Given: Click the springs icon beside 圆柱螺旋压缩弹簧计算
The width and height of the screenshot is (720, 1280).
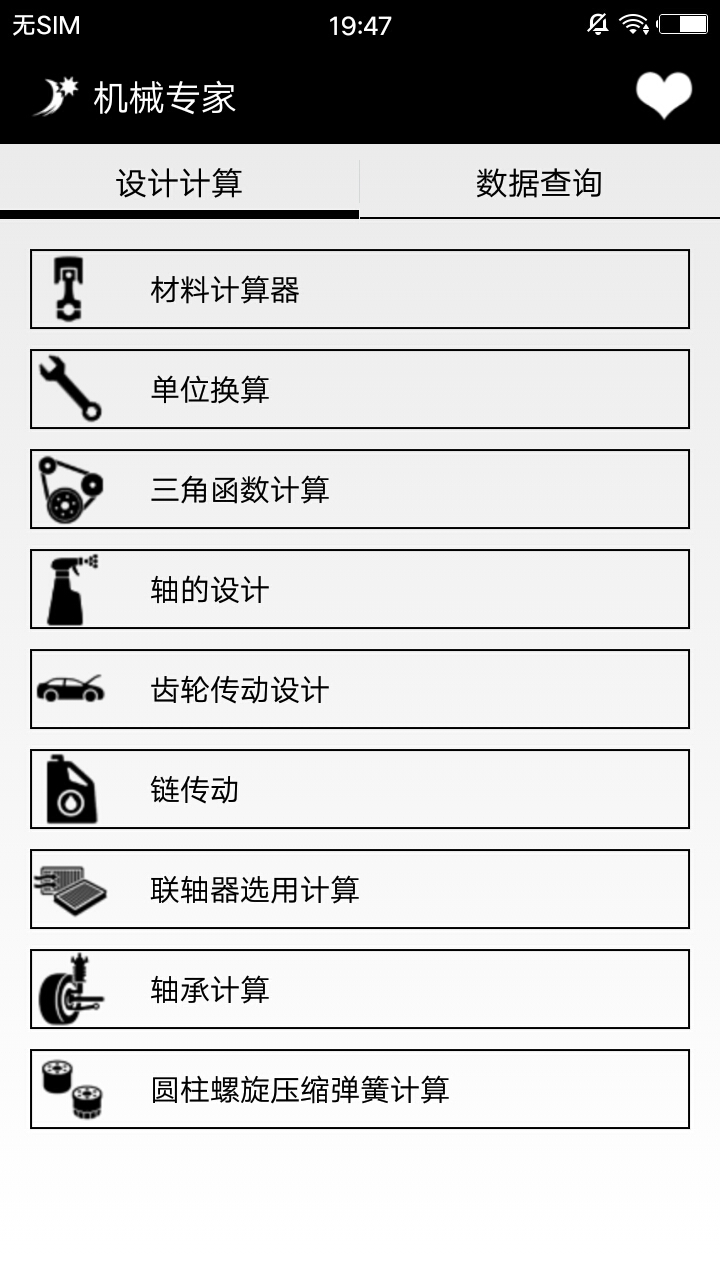Looking at the screenshot, I should click(70, 1088).
